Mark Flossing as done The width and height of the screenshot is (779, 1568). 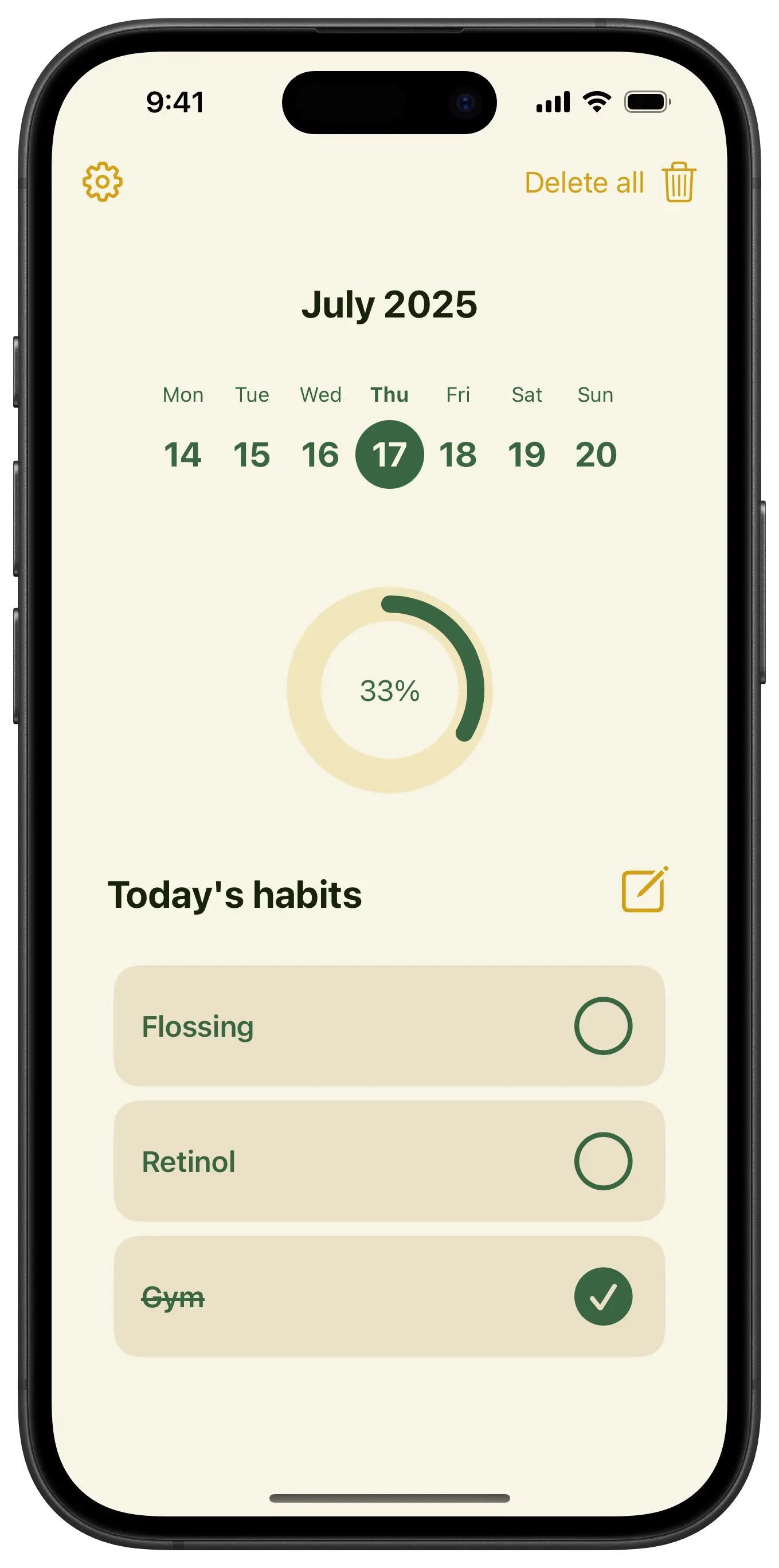[603, 1026]
